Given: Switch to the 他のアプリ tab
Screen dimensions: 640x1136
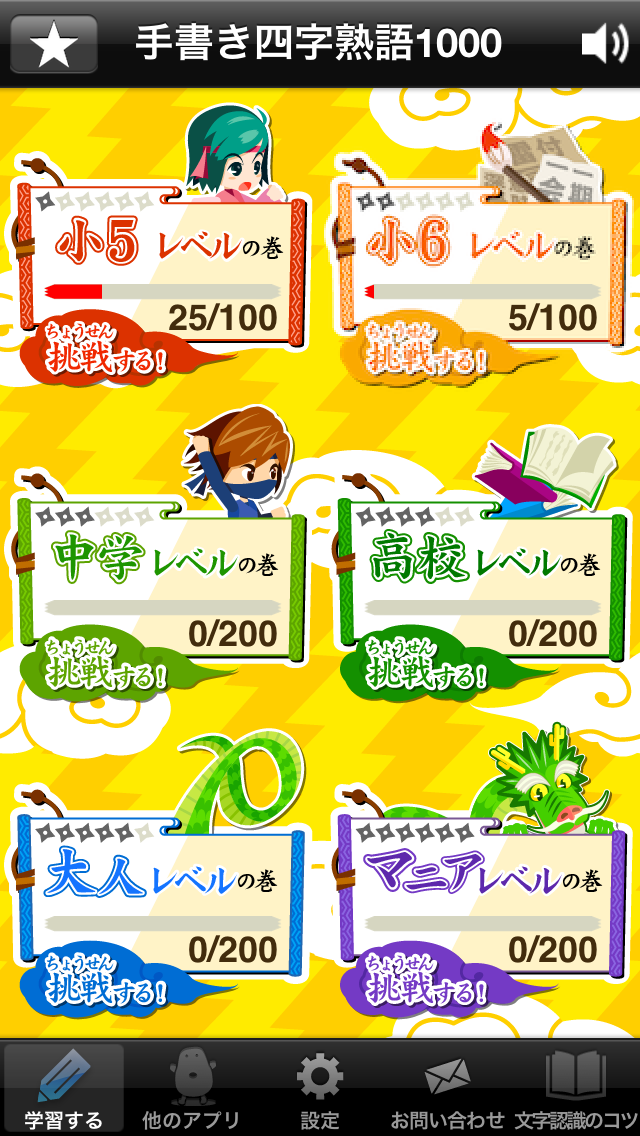Looking at the screenshot, I should coord(192,1088).
